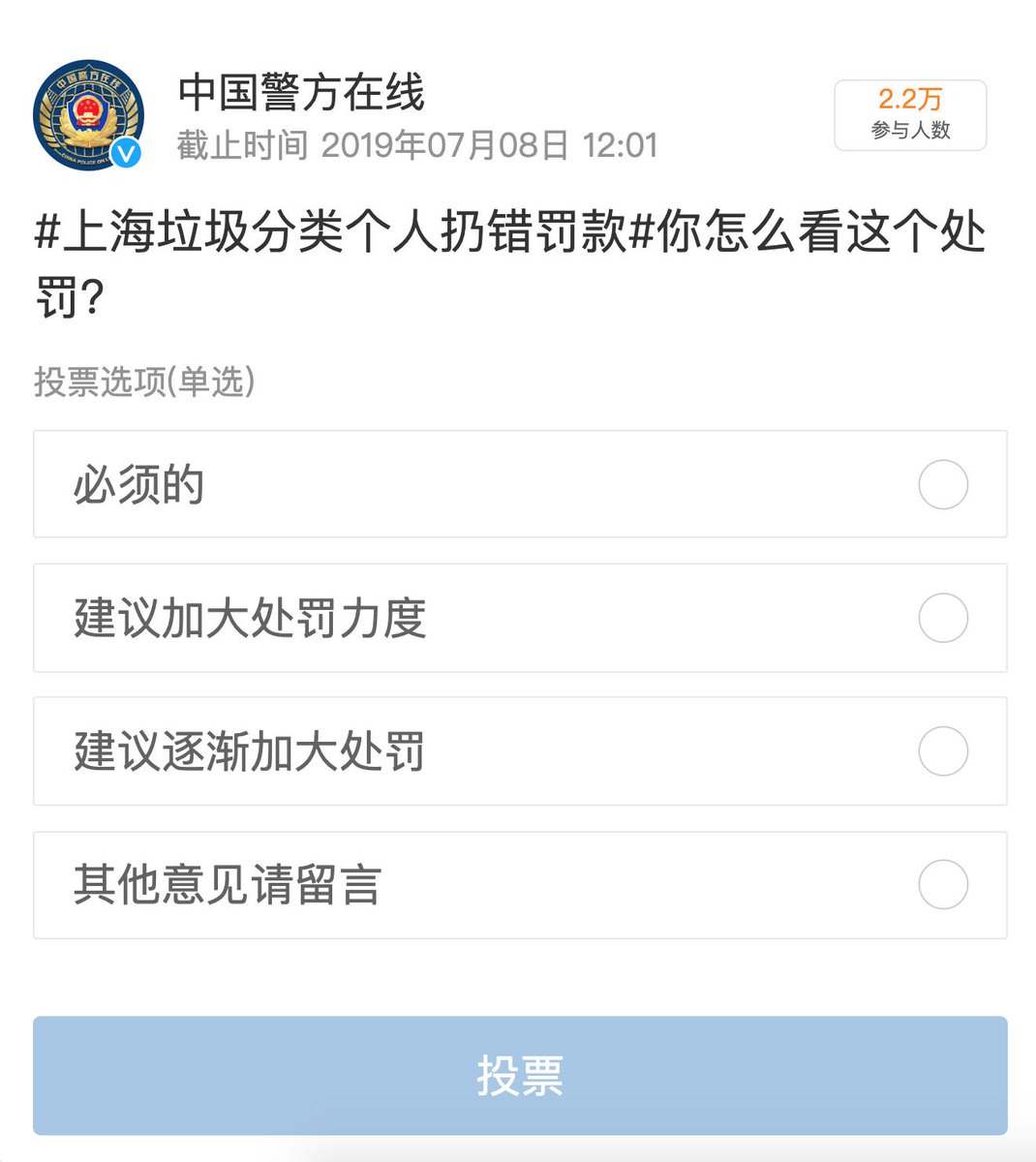Pick the 建议逐渐加大处罚 option
The image size is (1036, 1162).
coord(942,751)
